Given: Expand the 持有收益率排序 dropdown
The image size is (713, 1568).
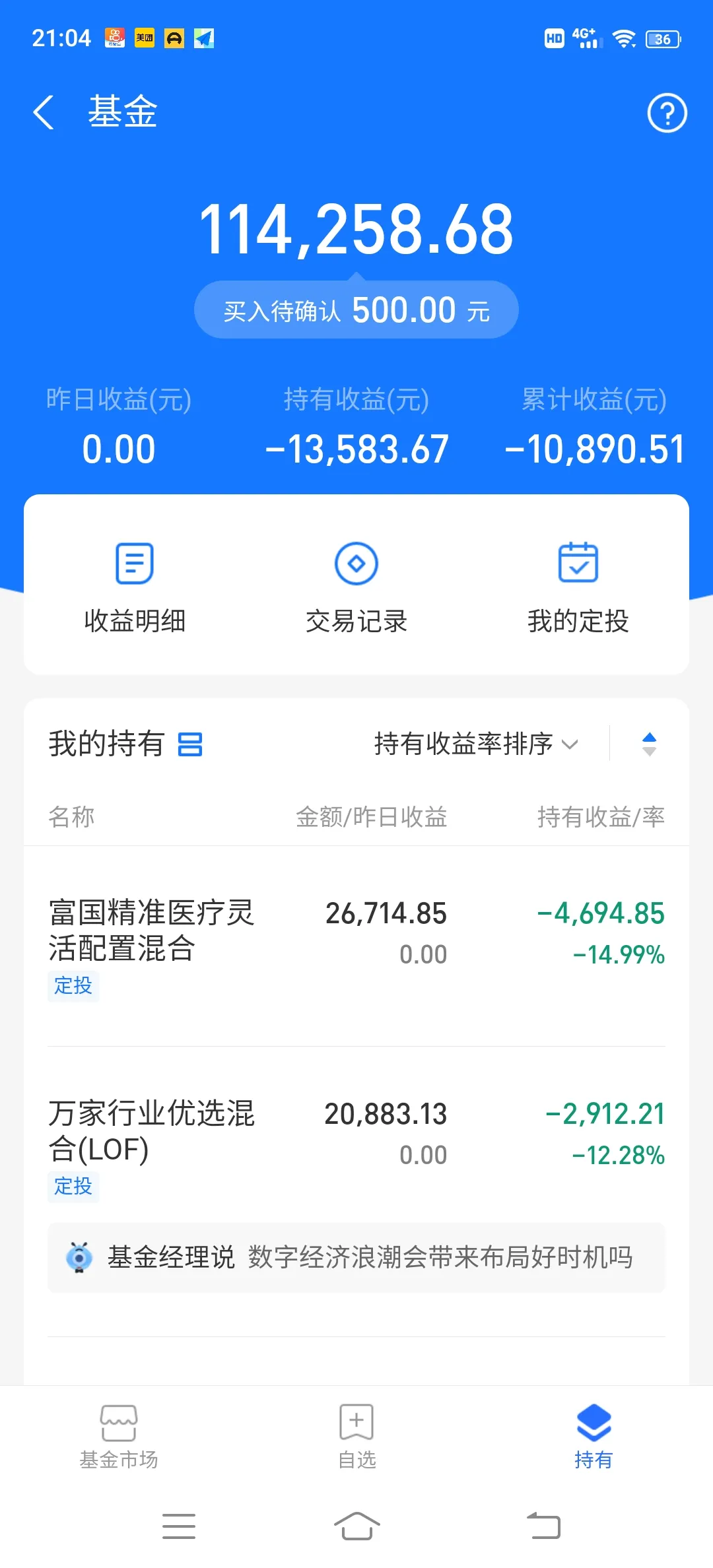Looking at the screenshot, I should (476, 744).
